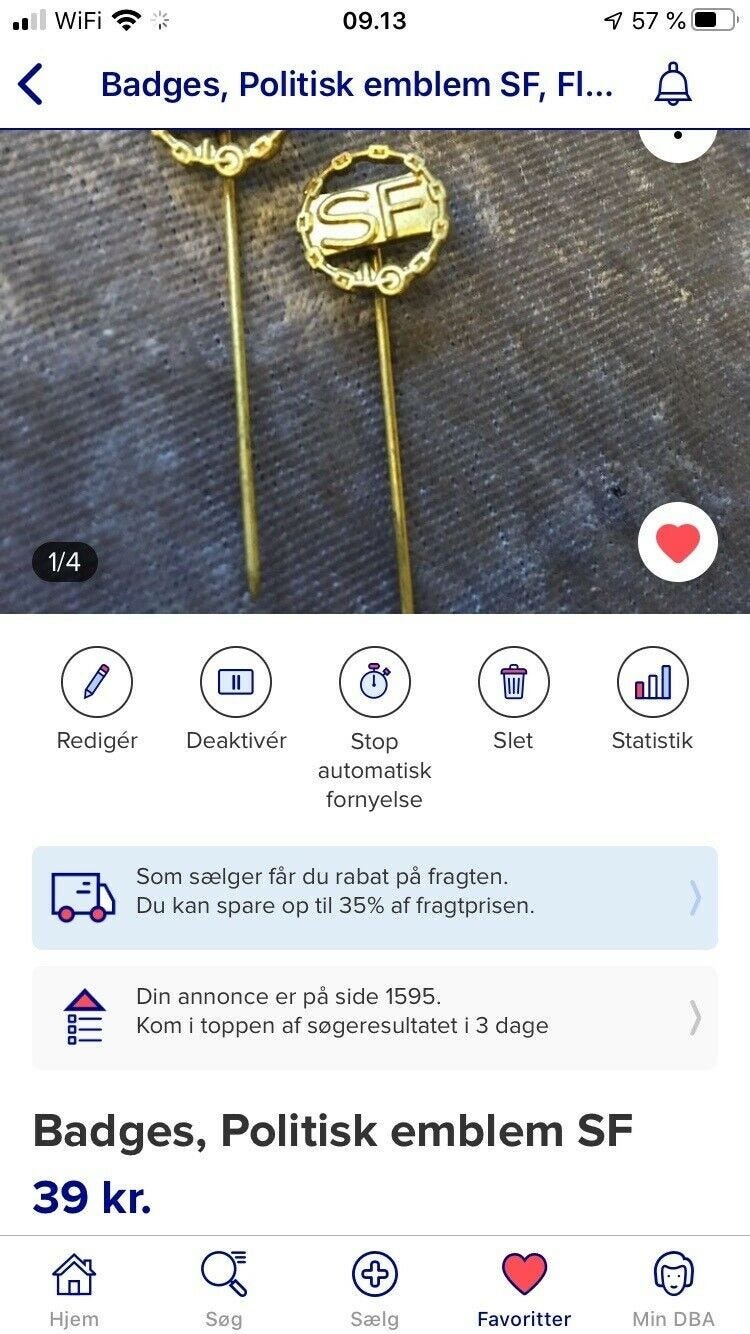The image size is (750, 1334).
Task: Open the Sælg tab
Action: [375, 1288]
